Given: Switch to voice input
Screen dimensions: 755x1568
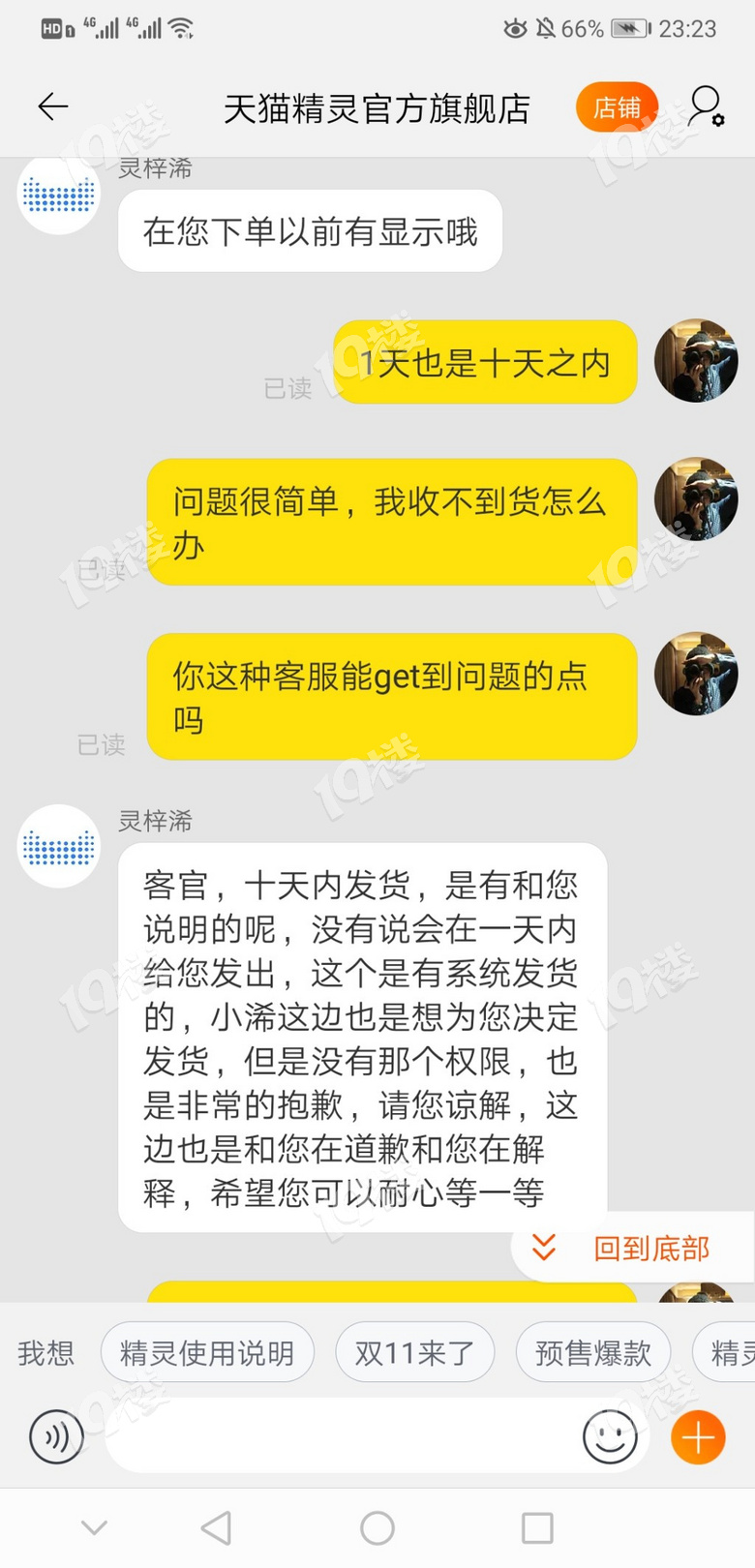Looking at the screenshot, I should click(56, 1437).
